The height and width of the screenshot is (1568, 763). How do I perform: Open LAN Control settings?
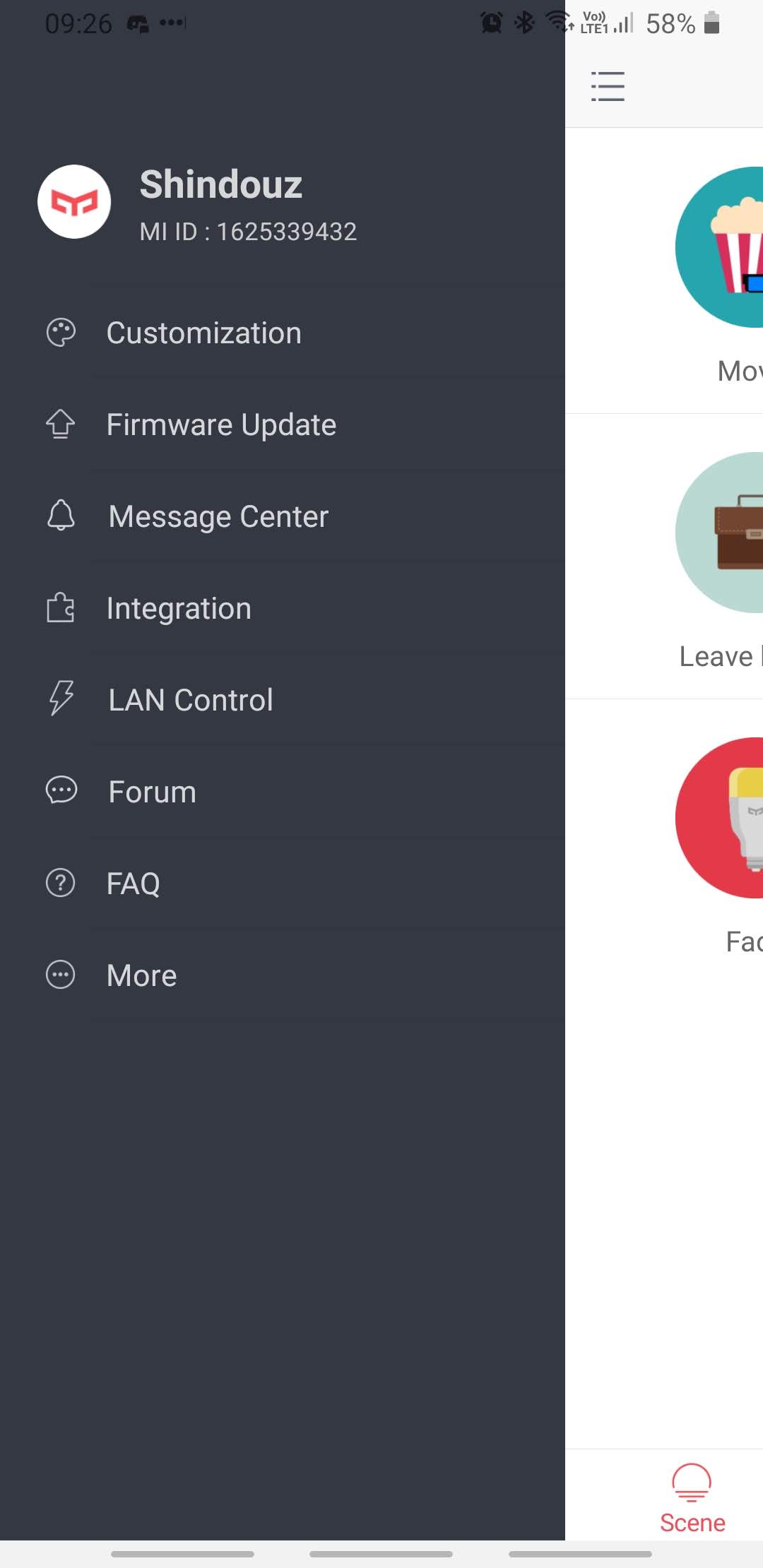(x=190, y=701)
